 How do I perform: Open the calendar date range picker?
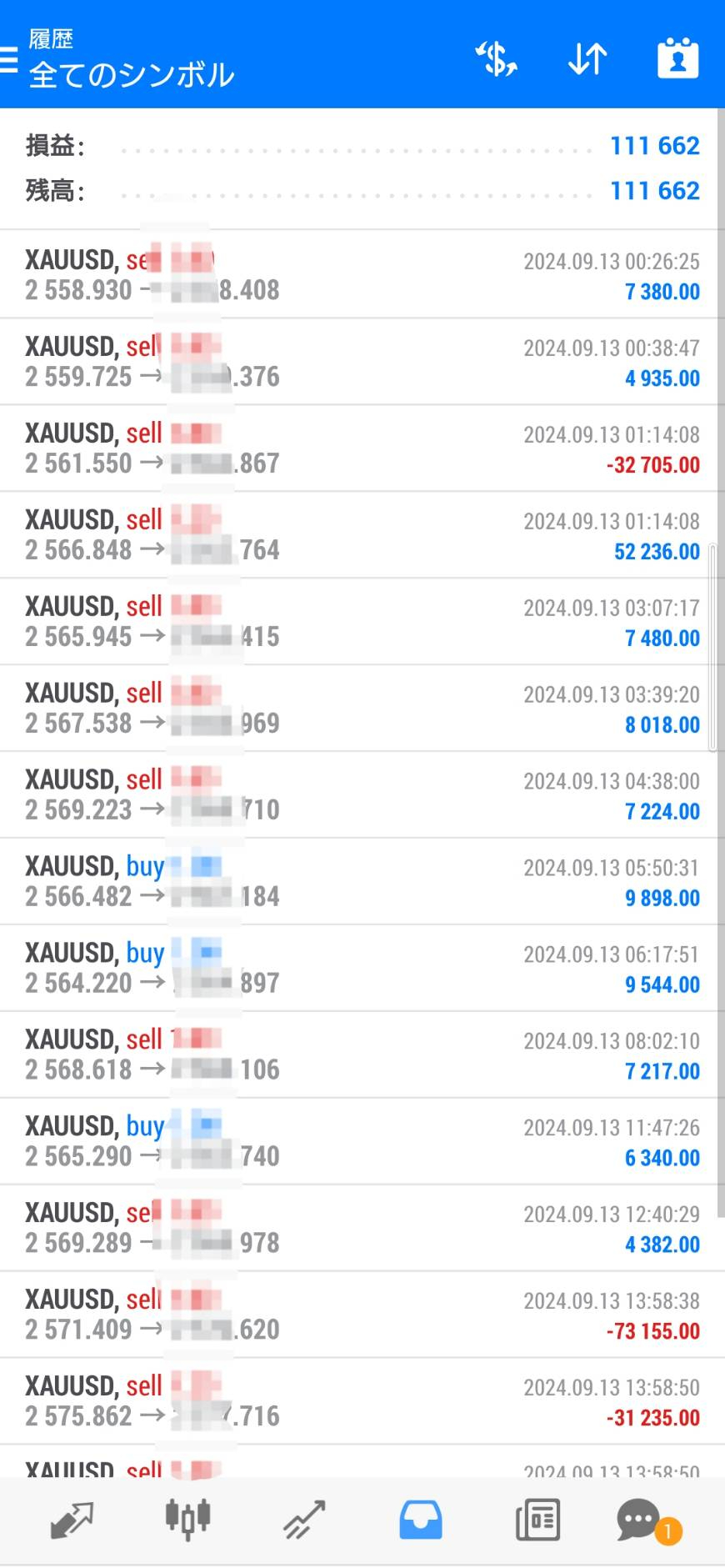click(677, 58)
